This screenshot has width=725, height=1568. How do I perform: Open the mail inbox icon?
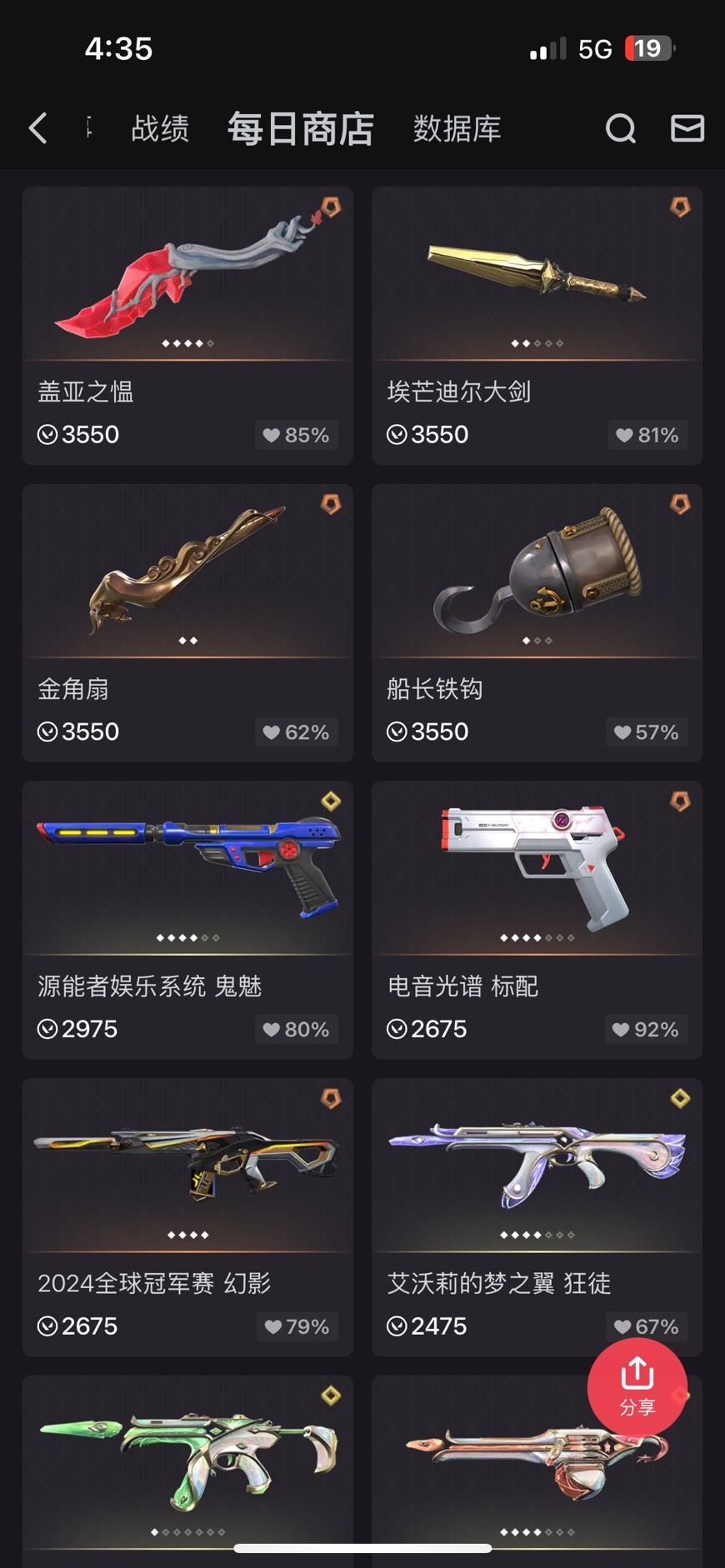[687, 128]
